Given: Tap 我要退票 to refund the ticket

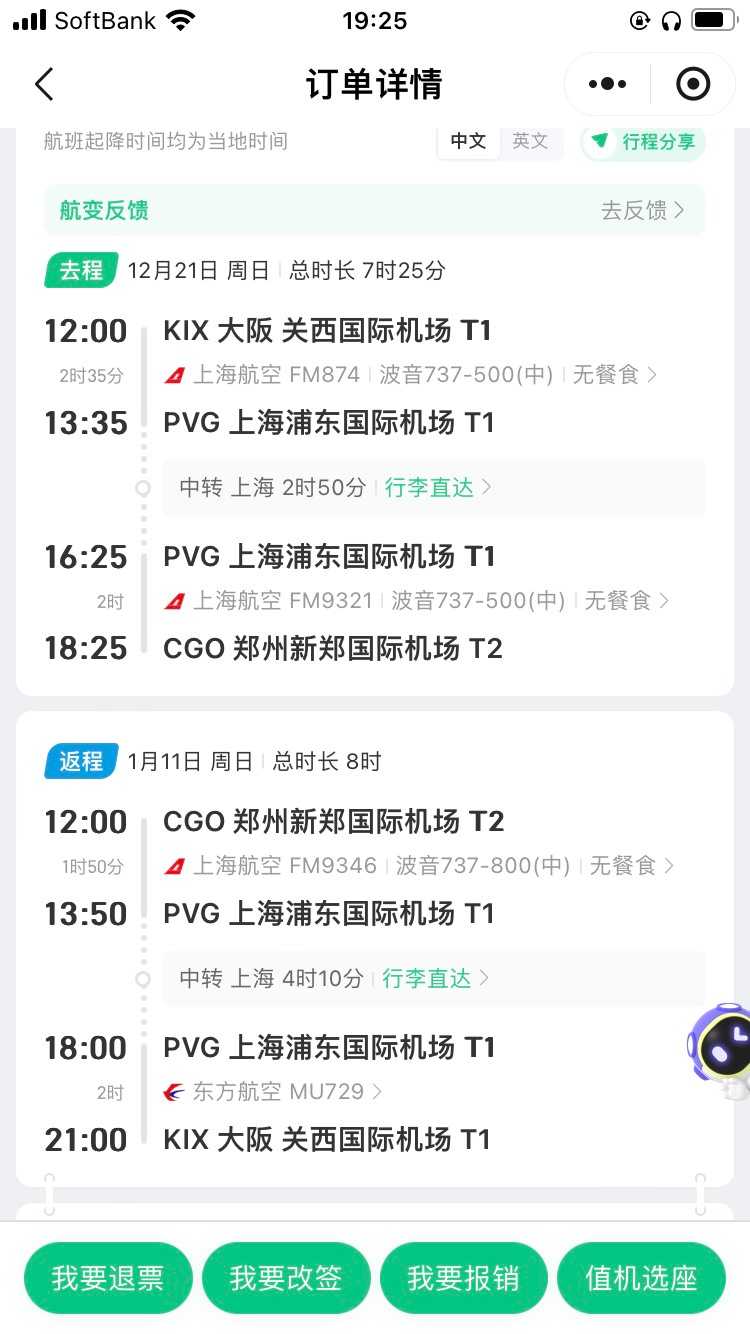Looking at the screenshot, I should pos(108,1278).
